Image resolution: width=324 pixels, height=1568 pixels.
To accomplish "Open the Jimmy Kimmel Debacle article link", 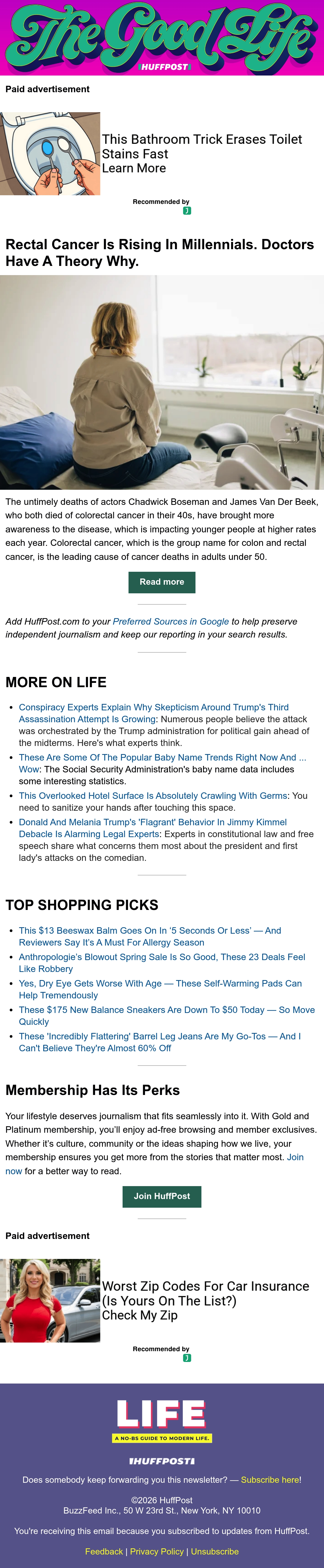I will pyautogui.click(x=153, y=828).
